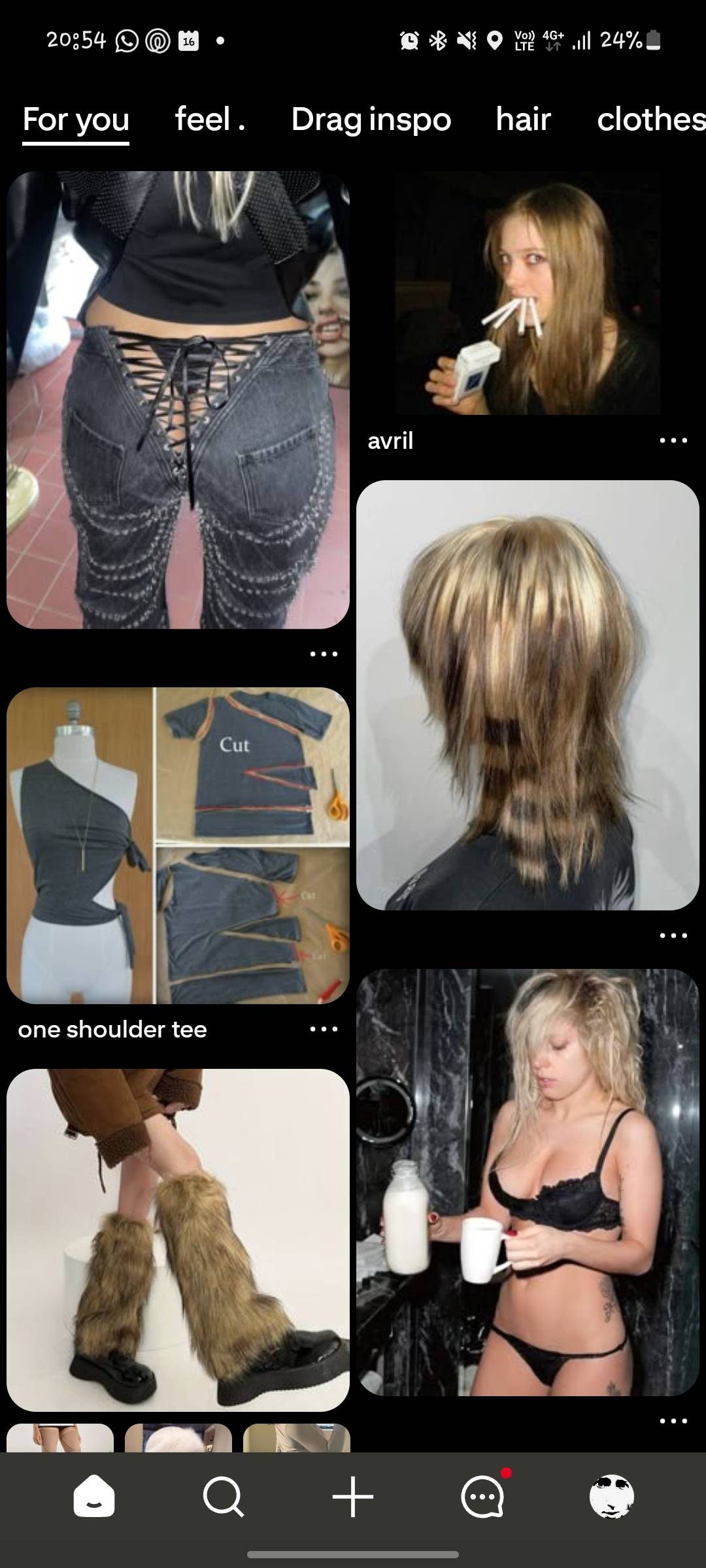Select the For you tab
This screenshot has width=706, height=1568.
(x=76, y=120)
